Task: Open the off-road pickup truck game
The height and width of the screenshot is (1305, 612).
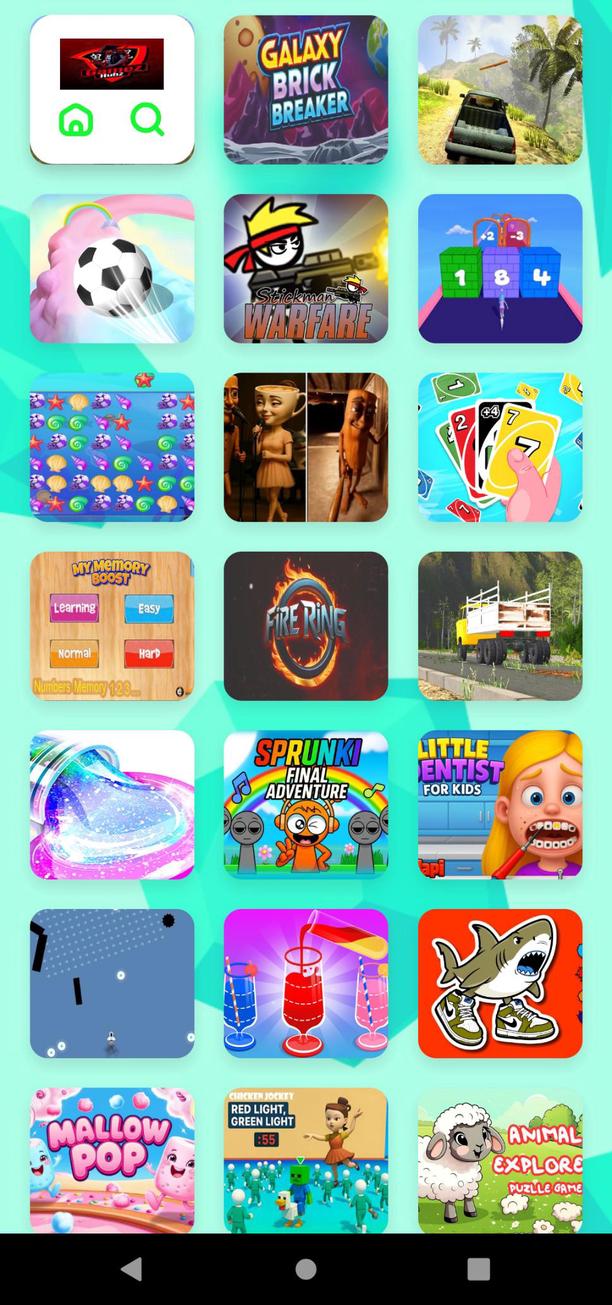Action: [x=500, y=89]
